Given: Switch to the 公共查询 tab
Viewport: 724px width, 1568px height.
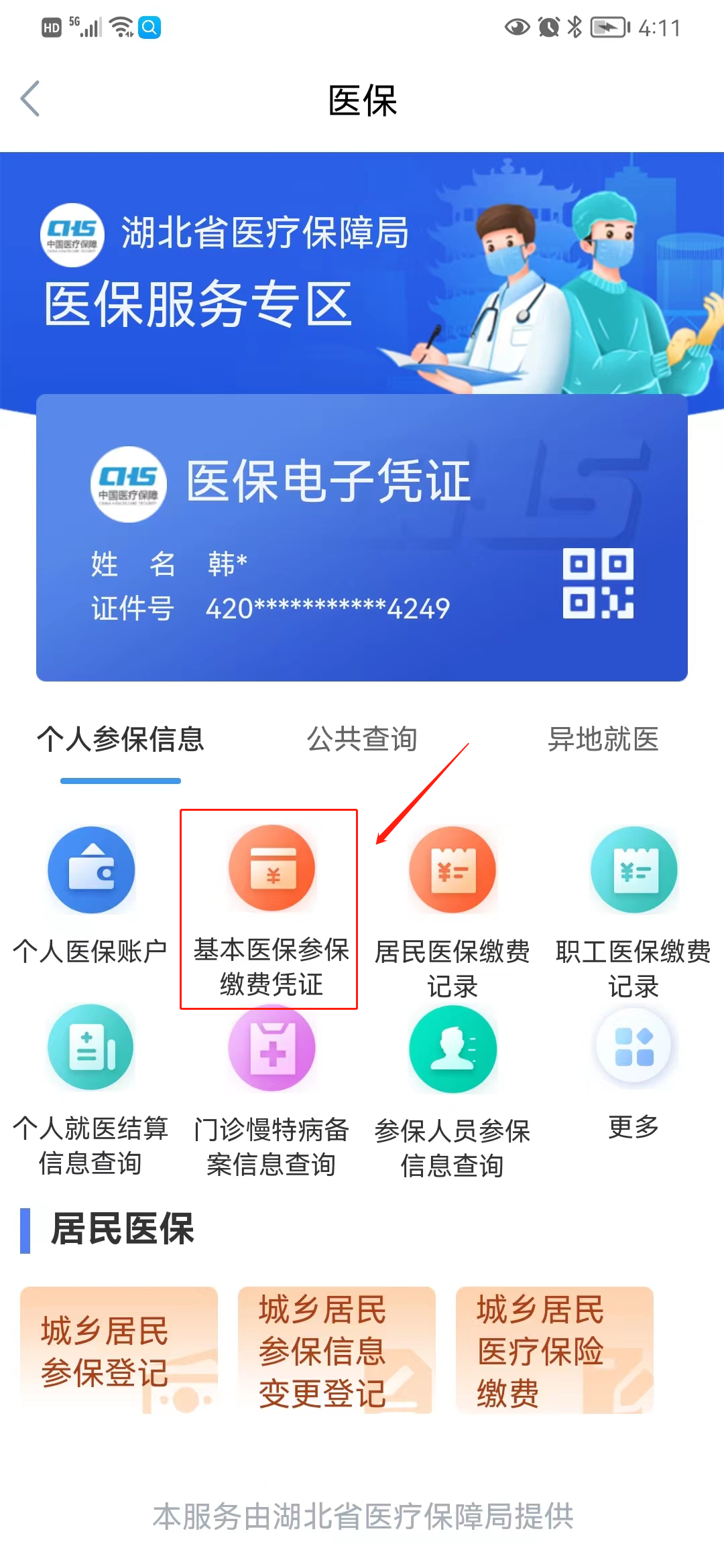Looking at the screenshot, I should pos(362,740).
